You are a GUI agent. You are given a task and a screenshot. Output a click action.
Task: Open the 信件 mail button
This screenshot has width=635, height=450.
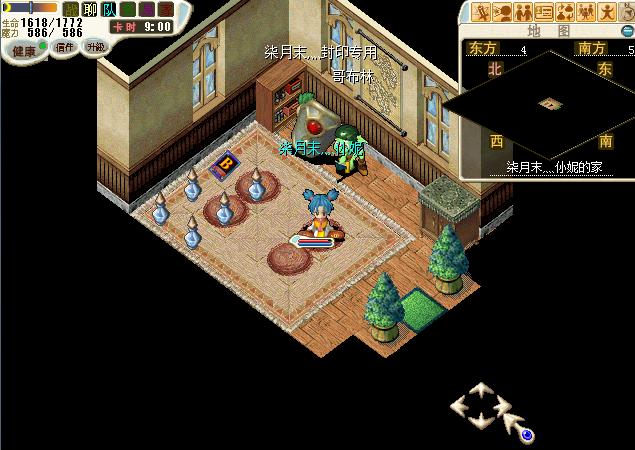64,47
